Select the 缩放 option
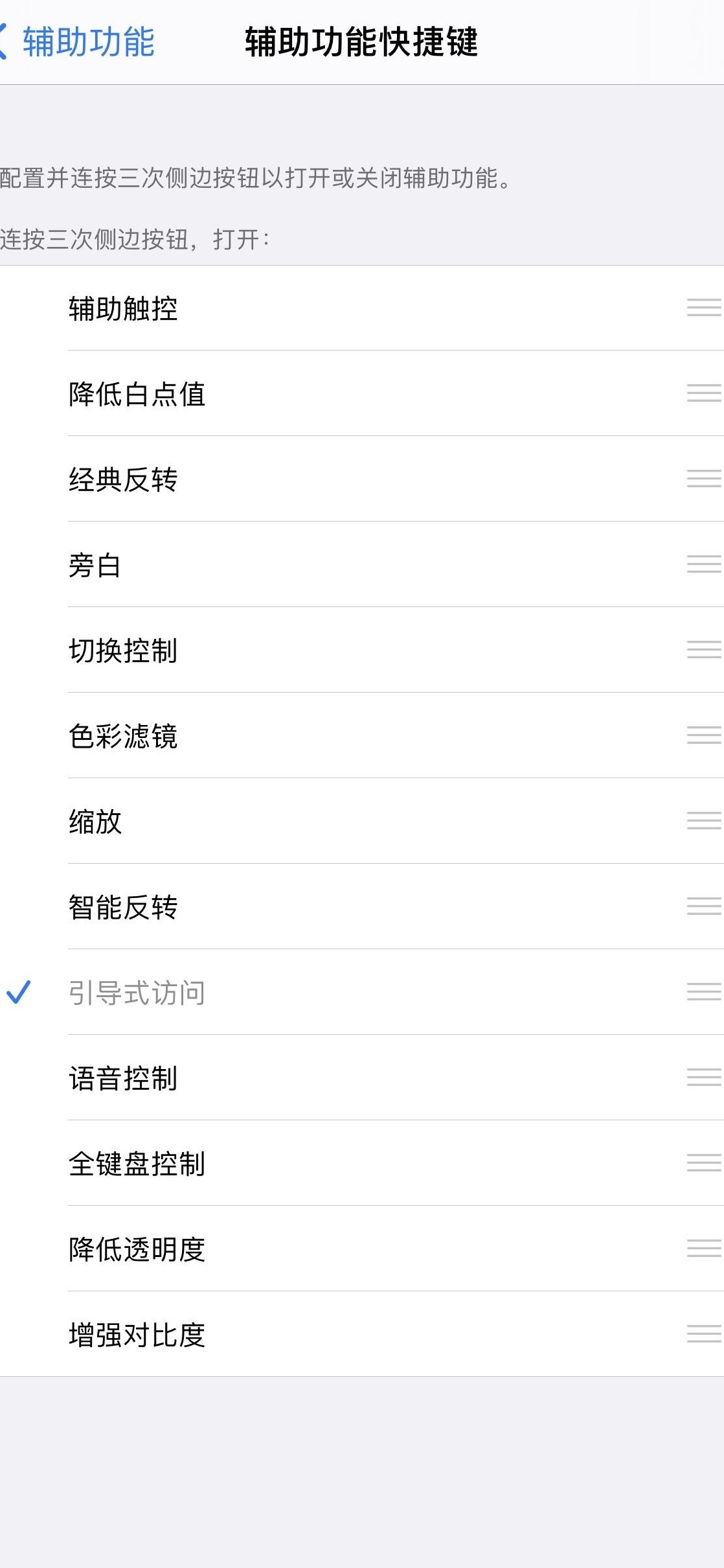Viewport: 724px width, 1568px height. tap(362, 821)
